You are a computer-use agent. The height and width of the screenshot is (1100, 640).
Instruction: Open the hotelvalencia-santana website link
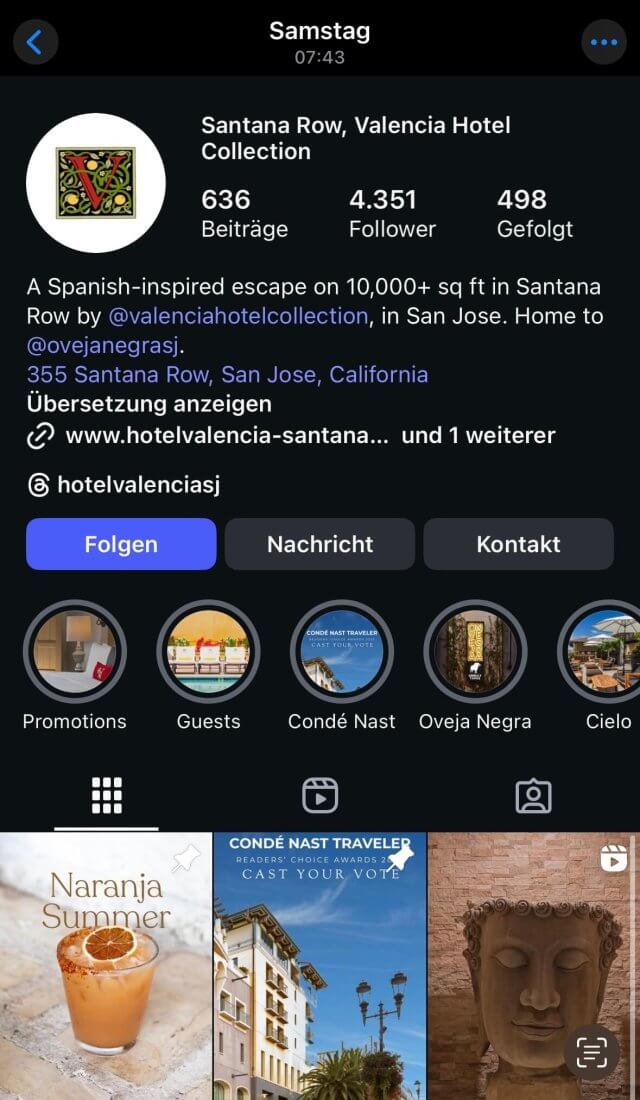click(227, 436)
